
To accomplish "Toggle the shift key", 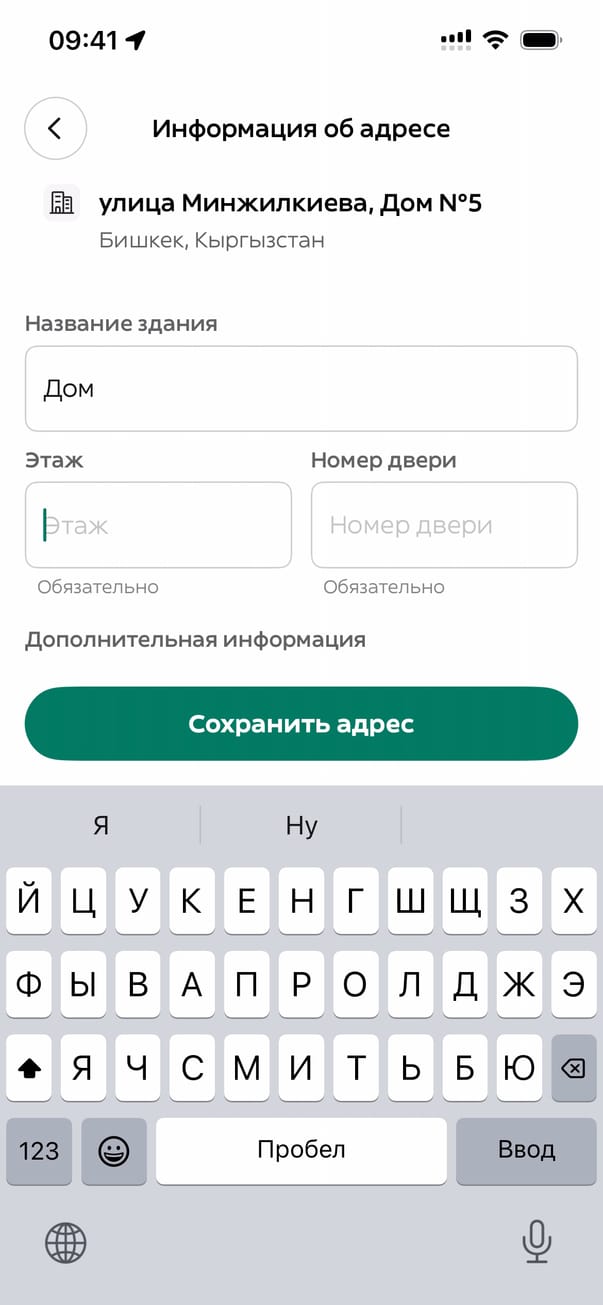I will 30,1068.
